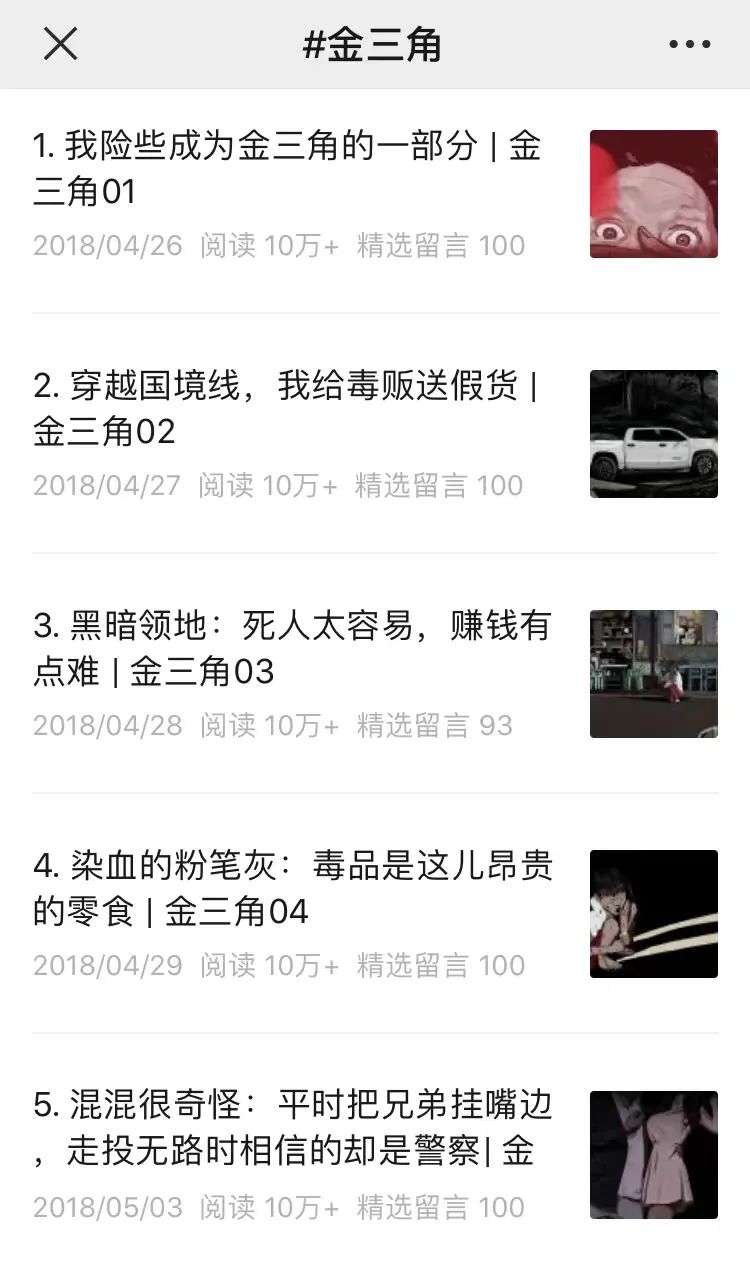Open the three-dot overflow menu
Screen dimensions: 750x1264
click(x=689, y=44)
